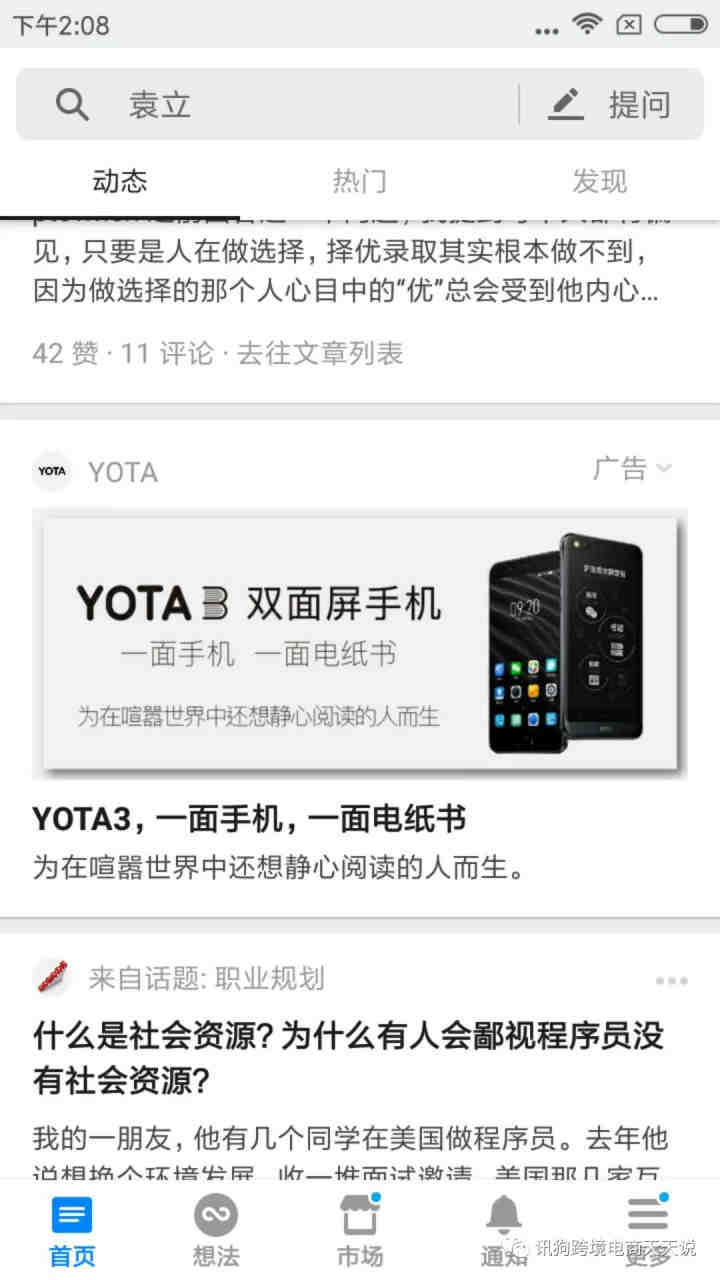Open the 通知 notifications tab
The width and height of the screenshot is (720, 1280).
(x=504, y=1231)
